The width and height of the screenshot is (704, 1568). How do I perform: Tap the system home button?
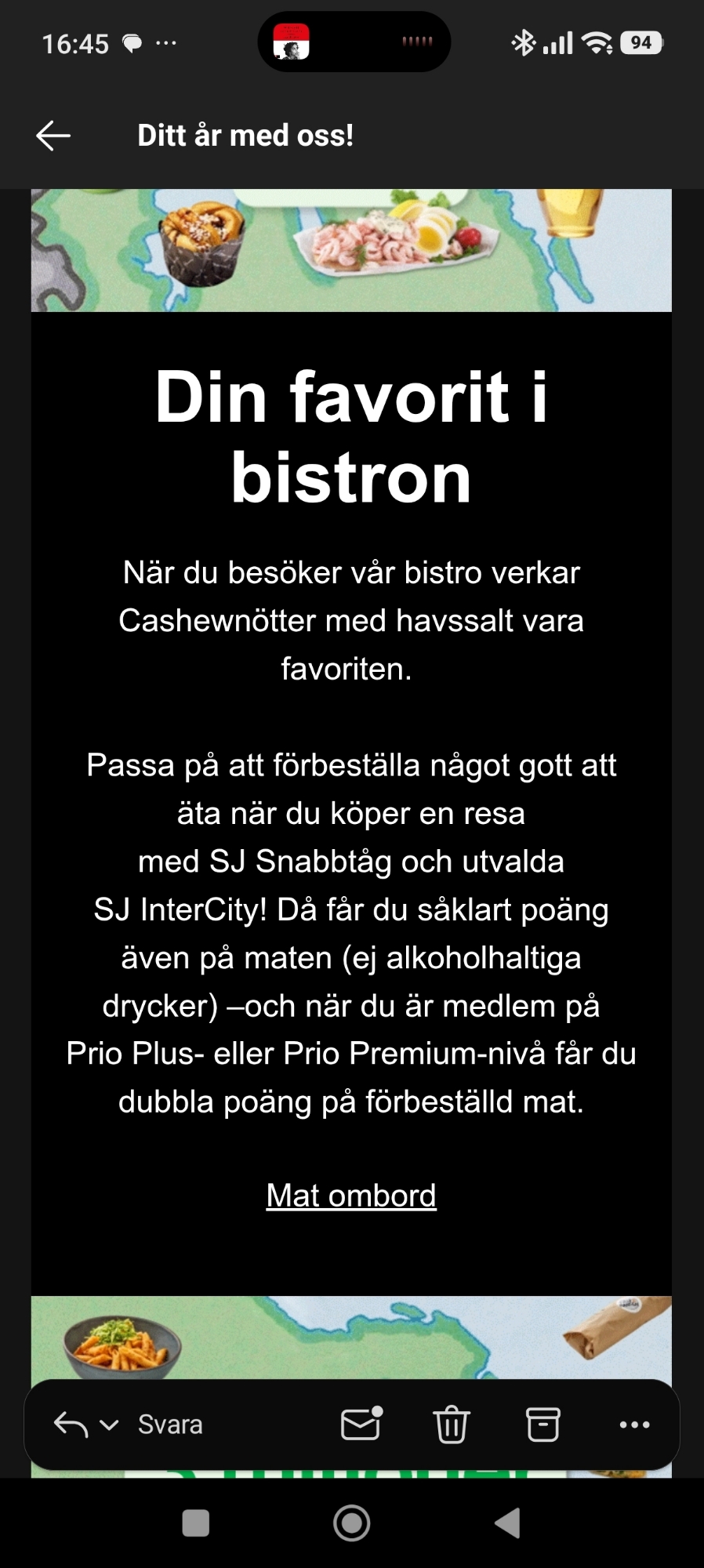(x=352, y=1523)
